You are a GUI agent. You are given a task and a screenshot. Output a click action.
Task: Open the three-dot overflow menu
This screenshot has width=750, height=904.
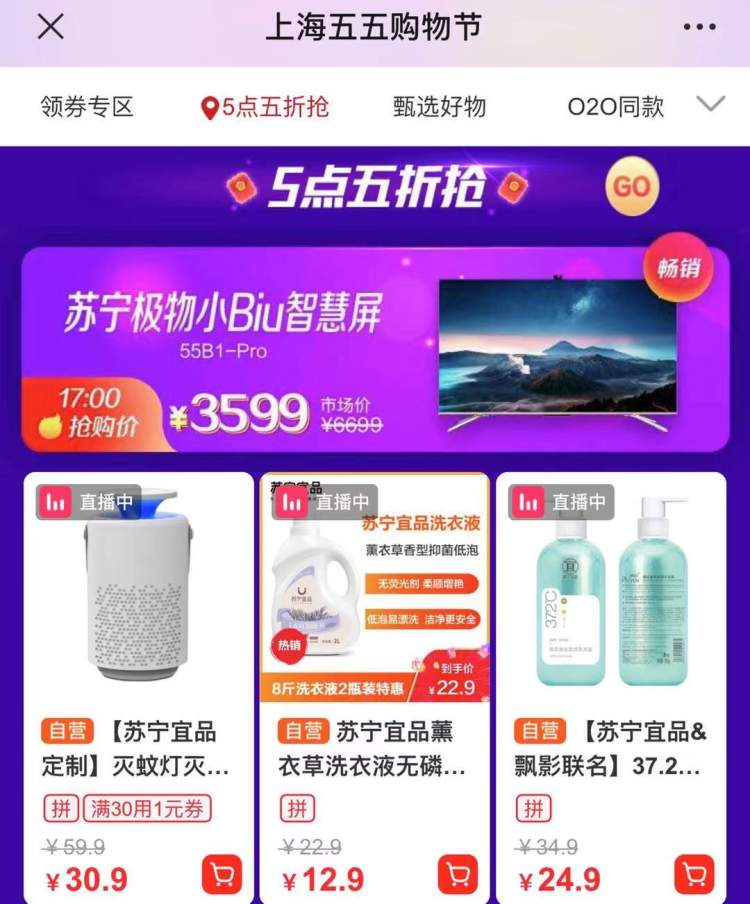[699, 28]
